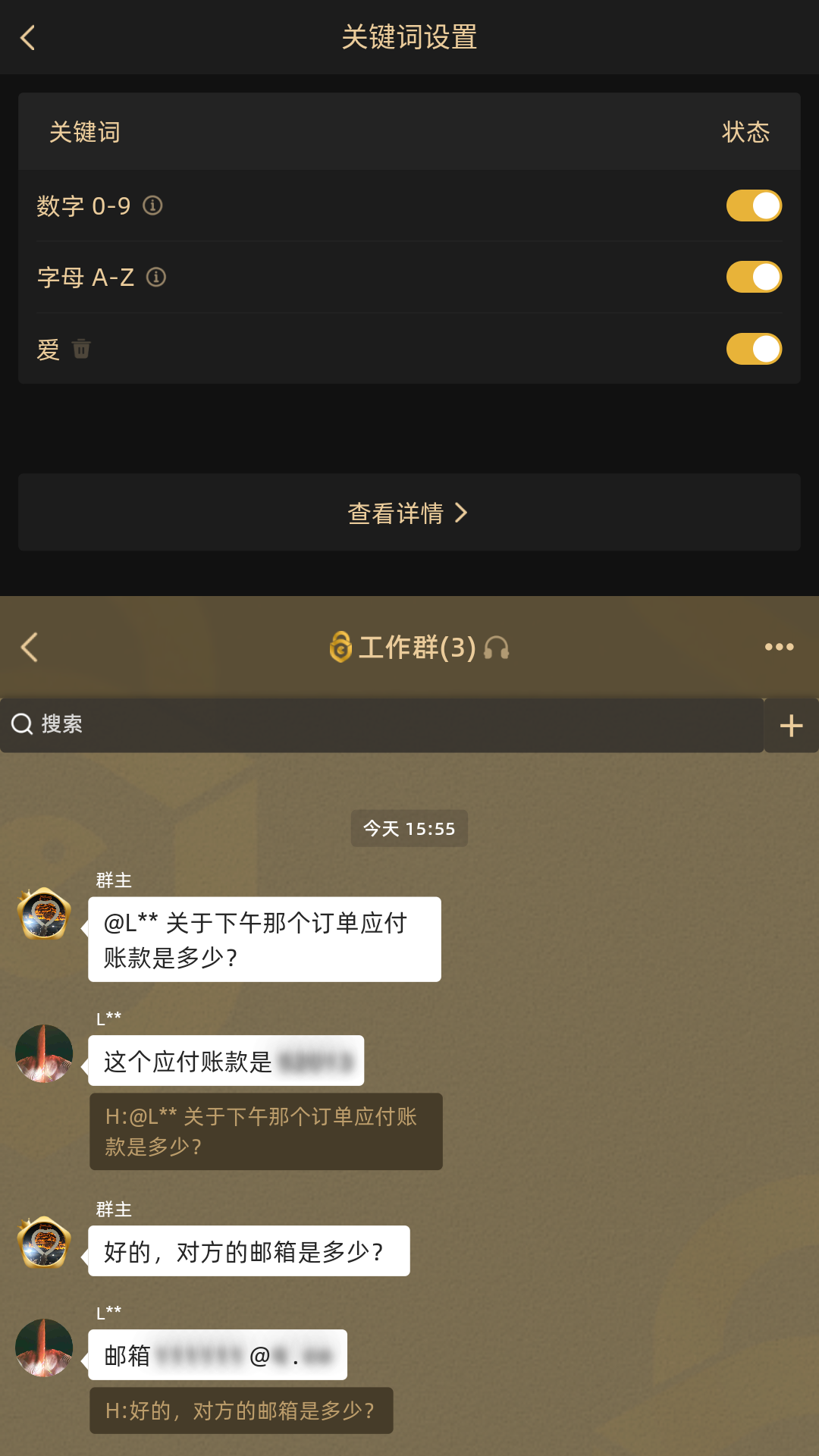Click the plus icon beside the search bar
The width and height of the screenshot is (819, 1456).
pos(791,726)
